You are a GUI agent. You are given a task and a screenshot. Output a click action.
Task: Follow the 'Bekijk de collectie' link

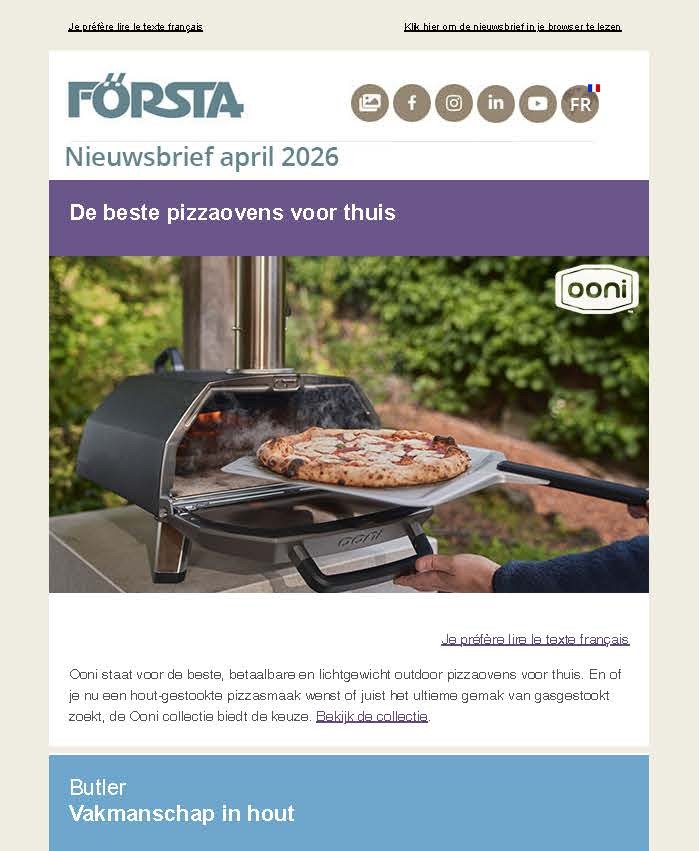coord(372,716)
